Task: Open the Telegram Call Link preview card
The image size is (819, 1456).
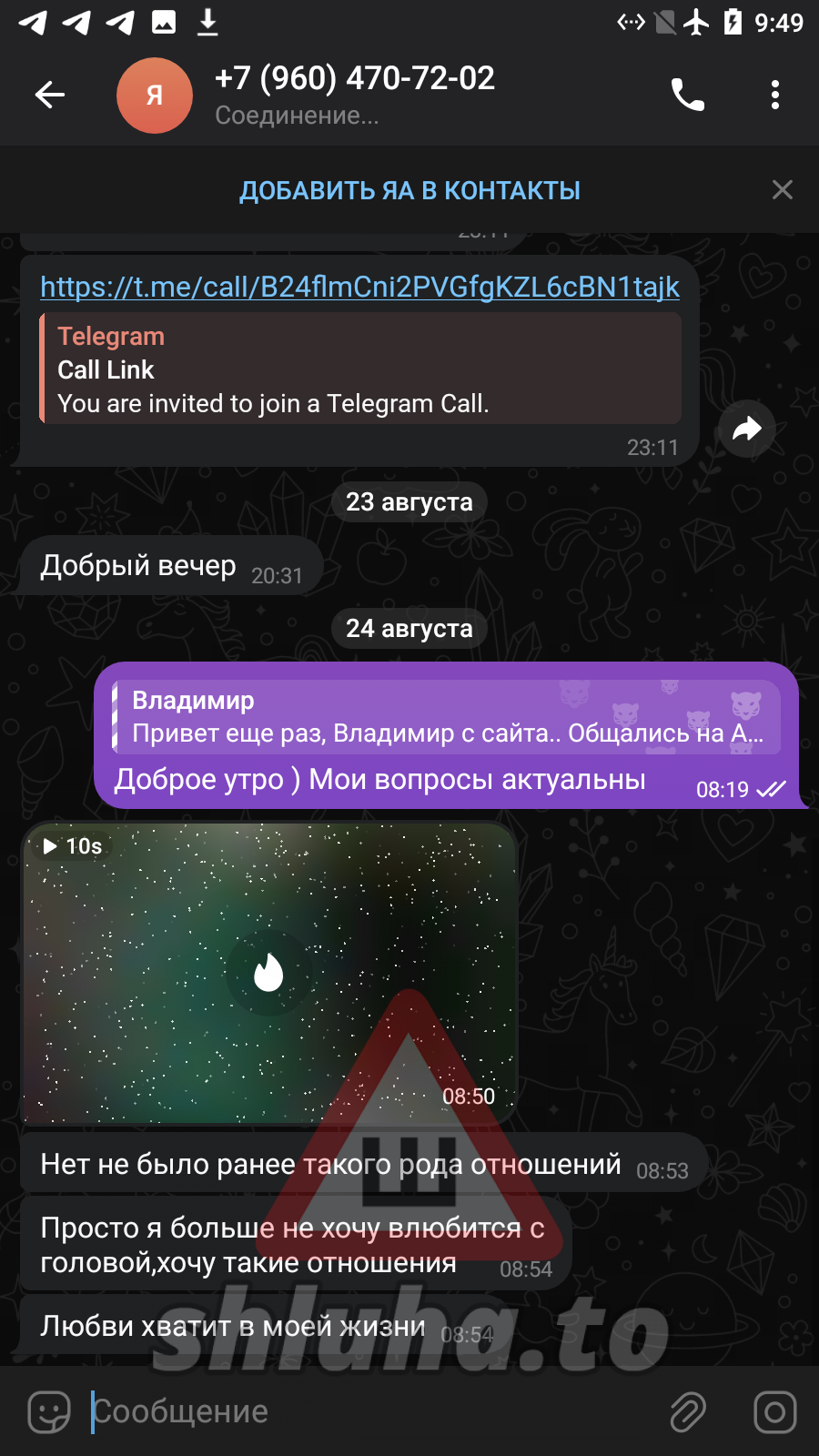Action: click(360, 369)
